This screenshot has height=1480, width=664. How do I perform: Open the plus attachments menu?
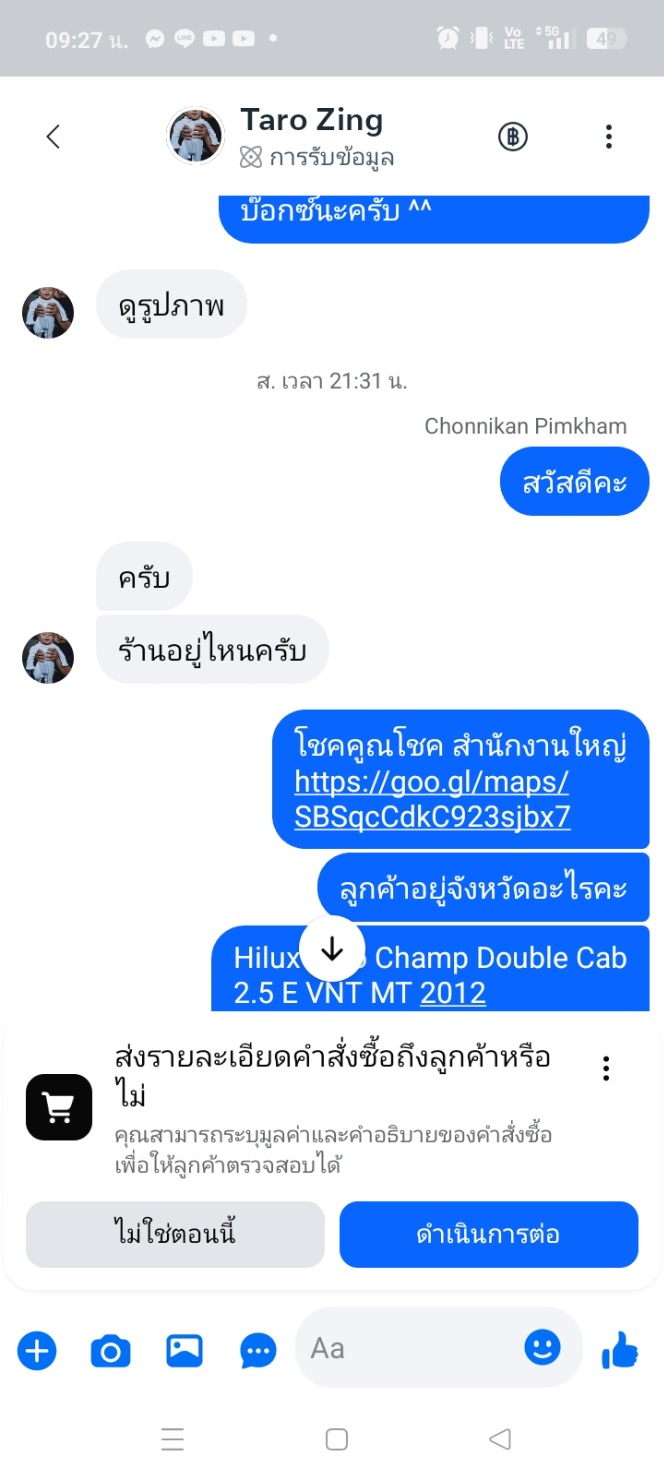[37, 1352]
